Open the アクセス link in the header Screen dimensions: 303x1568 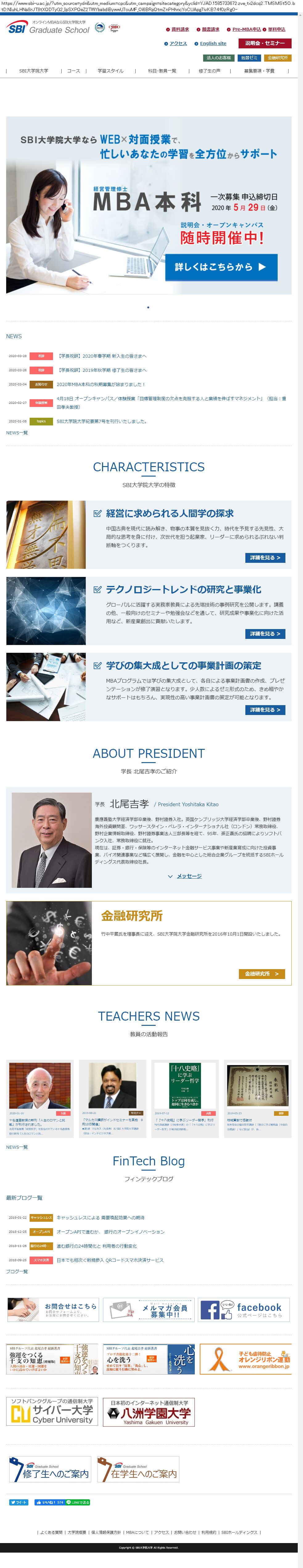pyautogui.click(x=178, y=44)
